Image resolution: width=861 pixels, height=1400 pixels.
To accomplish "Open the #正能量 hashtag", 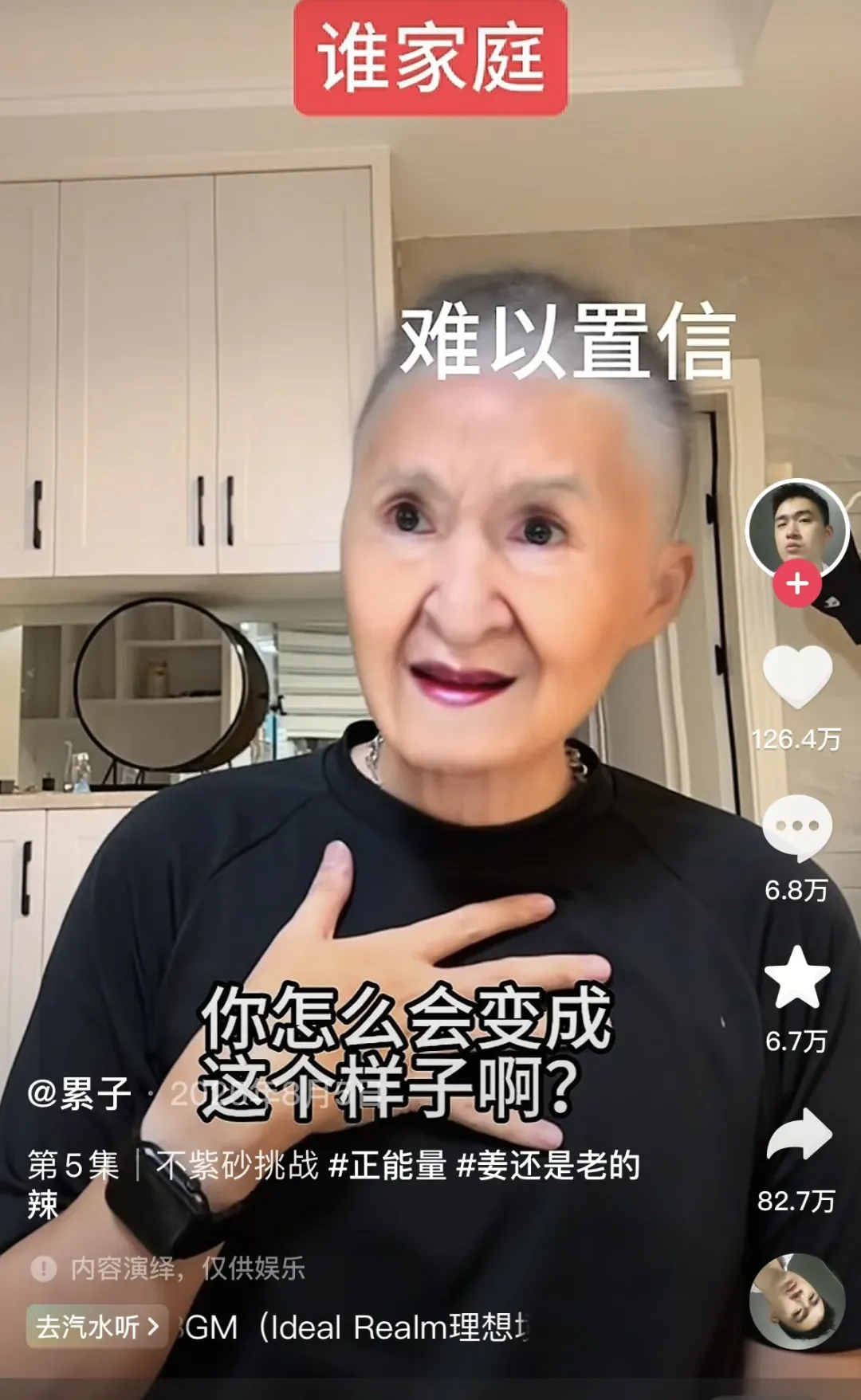I will pos(387,1165).
